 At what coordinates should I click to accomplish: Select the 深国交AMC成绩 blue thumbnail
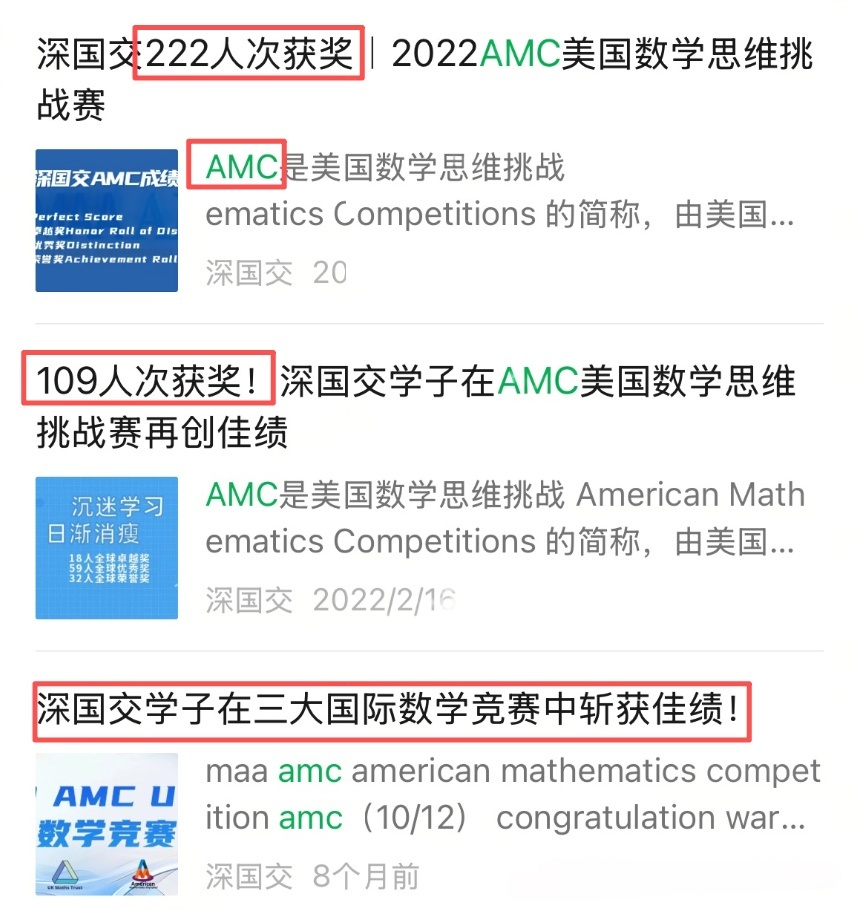pyautogui.click(x=106, y=220)
